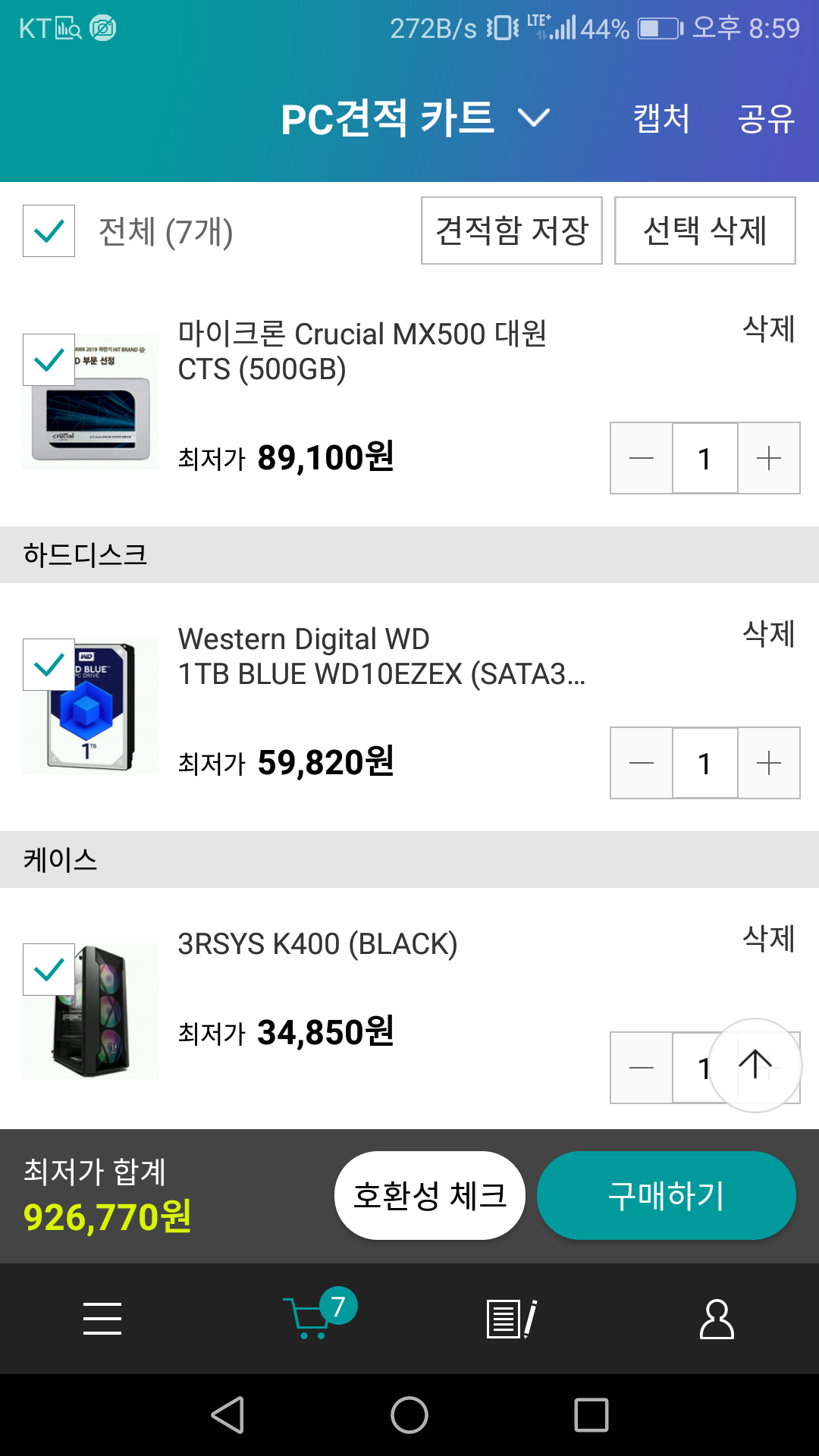819x1456 pixels.
Task: Save the estimate with 견적함 저장
Action: pos(512,231)
